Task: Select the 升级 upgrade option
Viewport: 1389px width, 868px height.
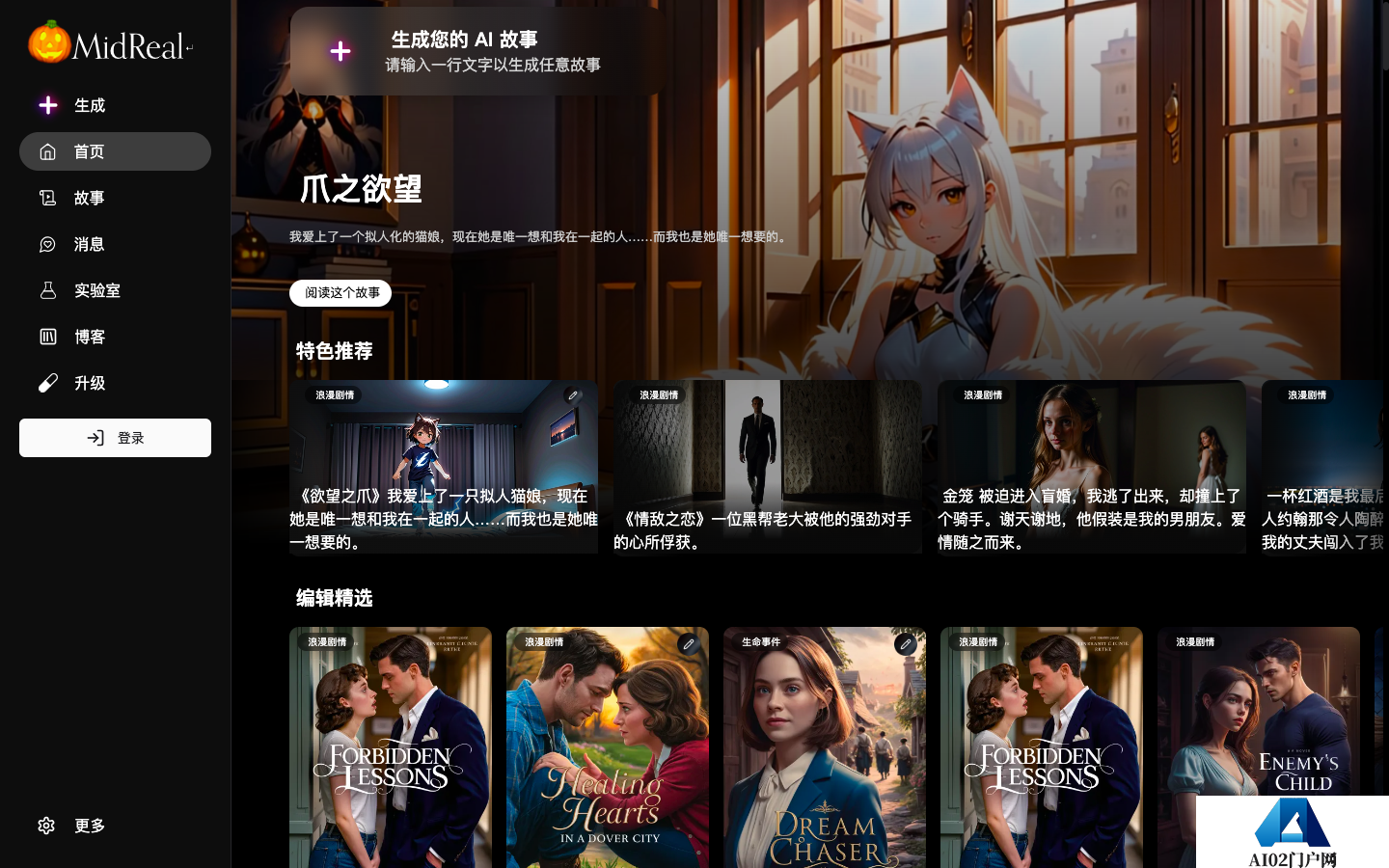Action: click(x=89, y=383)
